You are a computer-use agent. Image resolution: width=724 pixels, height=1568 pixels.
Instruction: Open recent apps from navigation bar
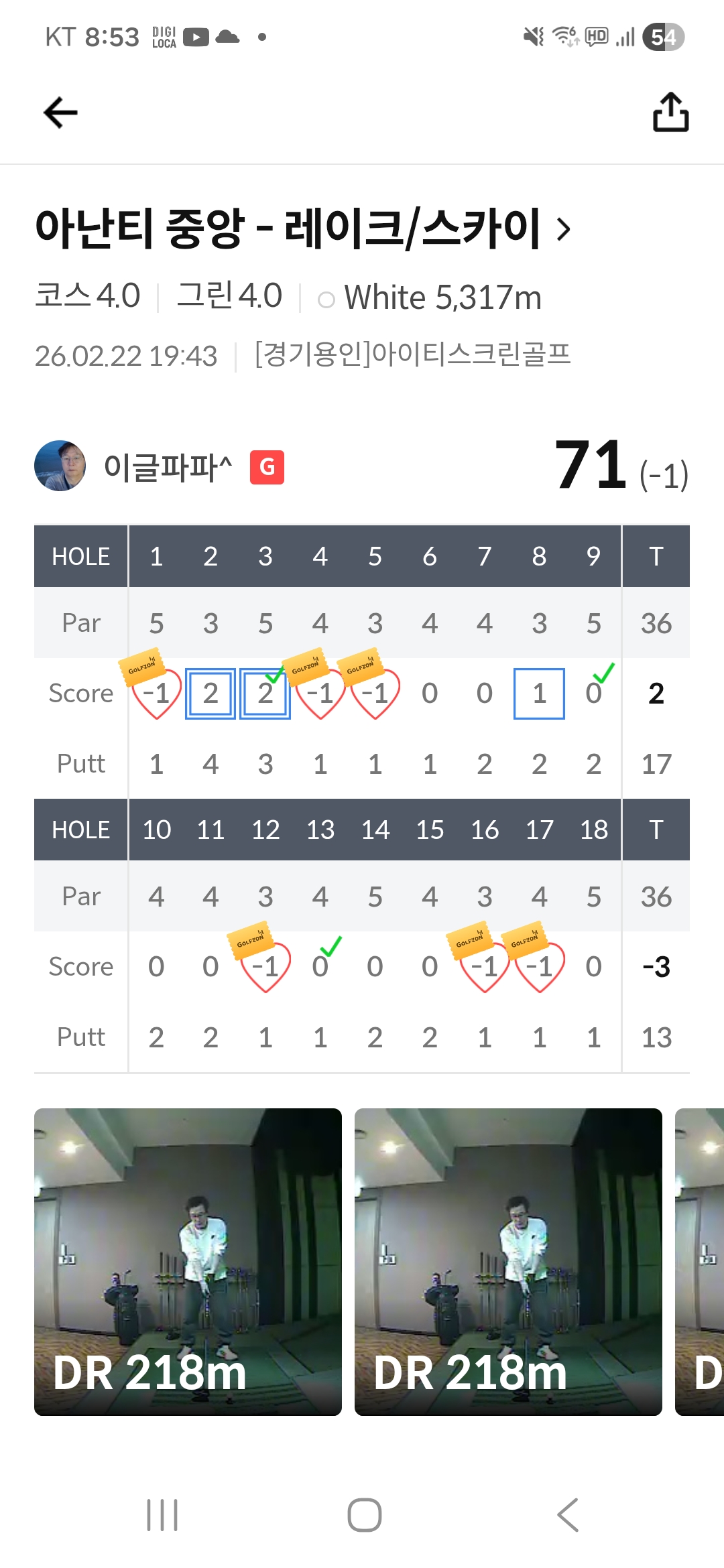click(x=162, y=1515)
